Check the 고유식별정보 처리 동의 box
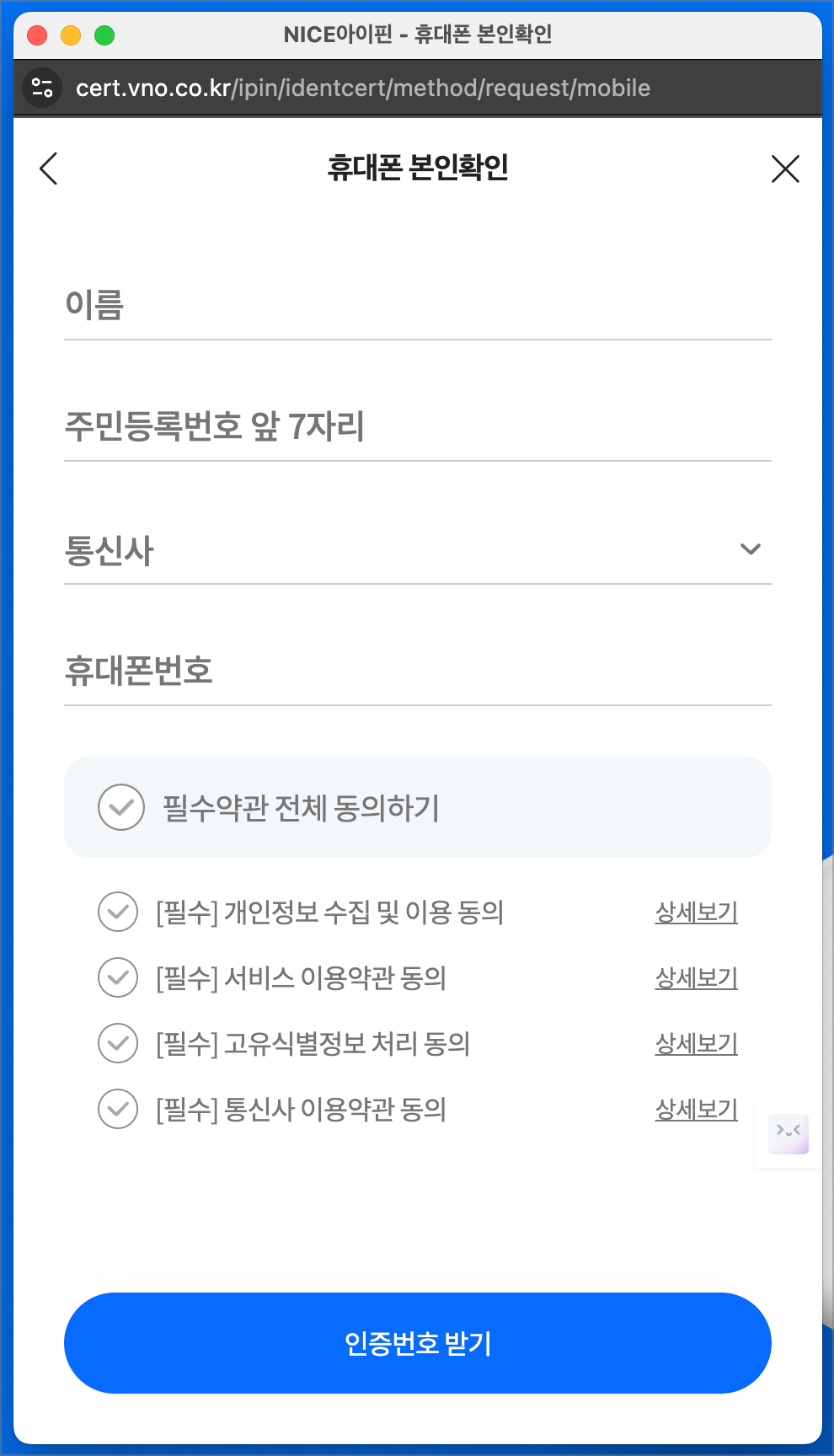This screenshot has height=1456, width=834. [118, 1043]
